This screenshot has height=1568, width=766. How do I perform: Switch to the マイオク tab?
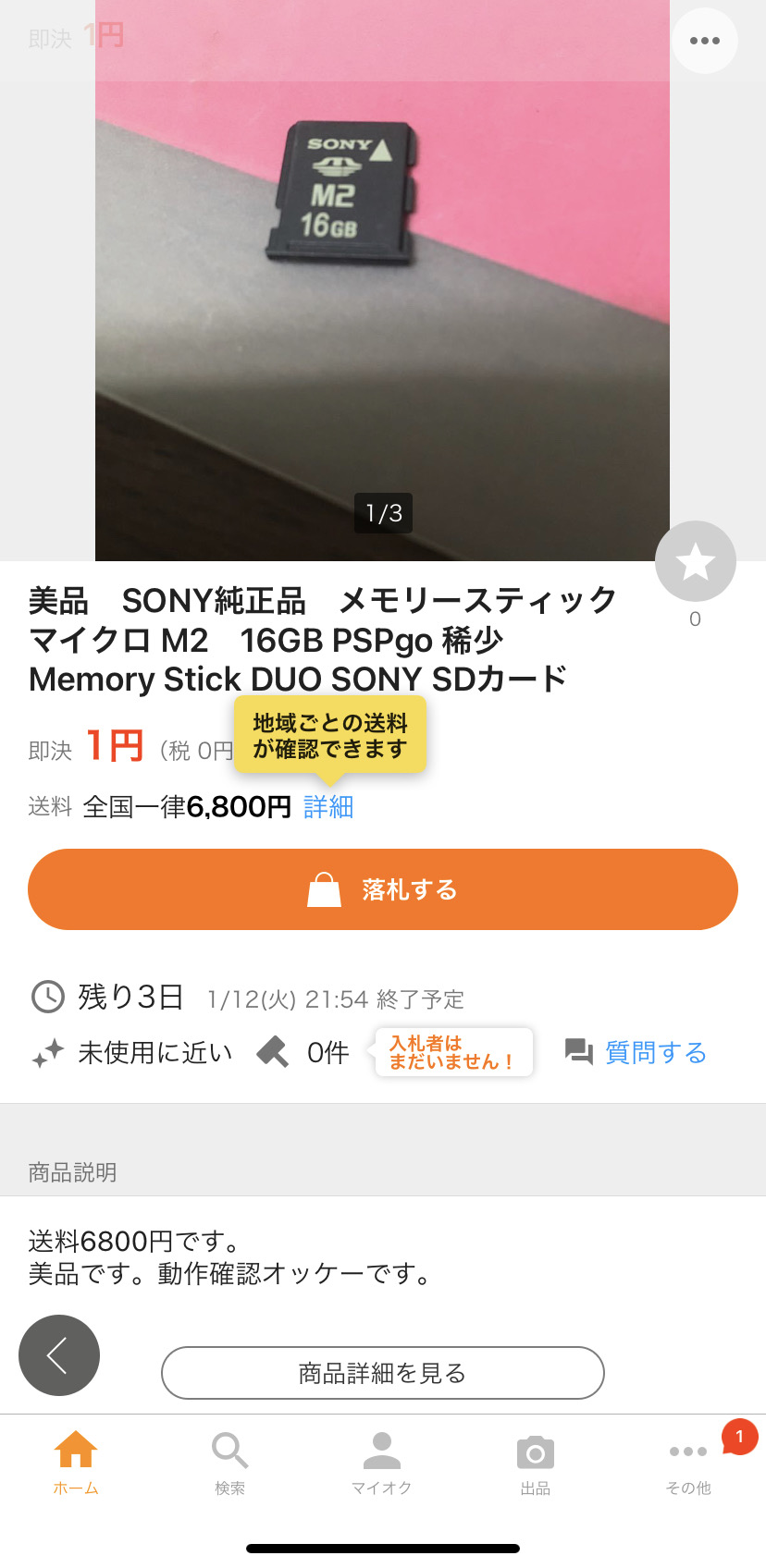point(382,1463)
